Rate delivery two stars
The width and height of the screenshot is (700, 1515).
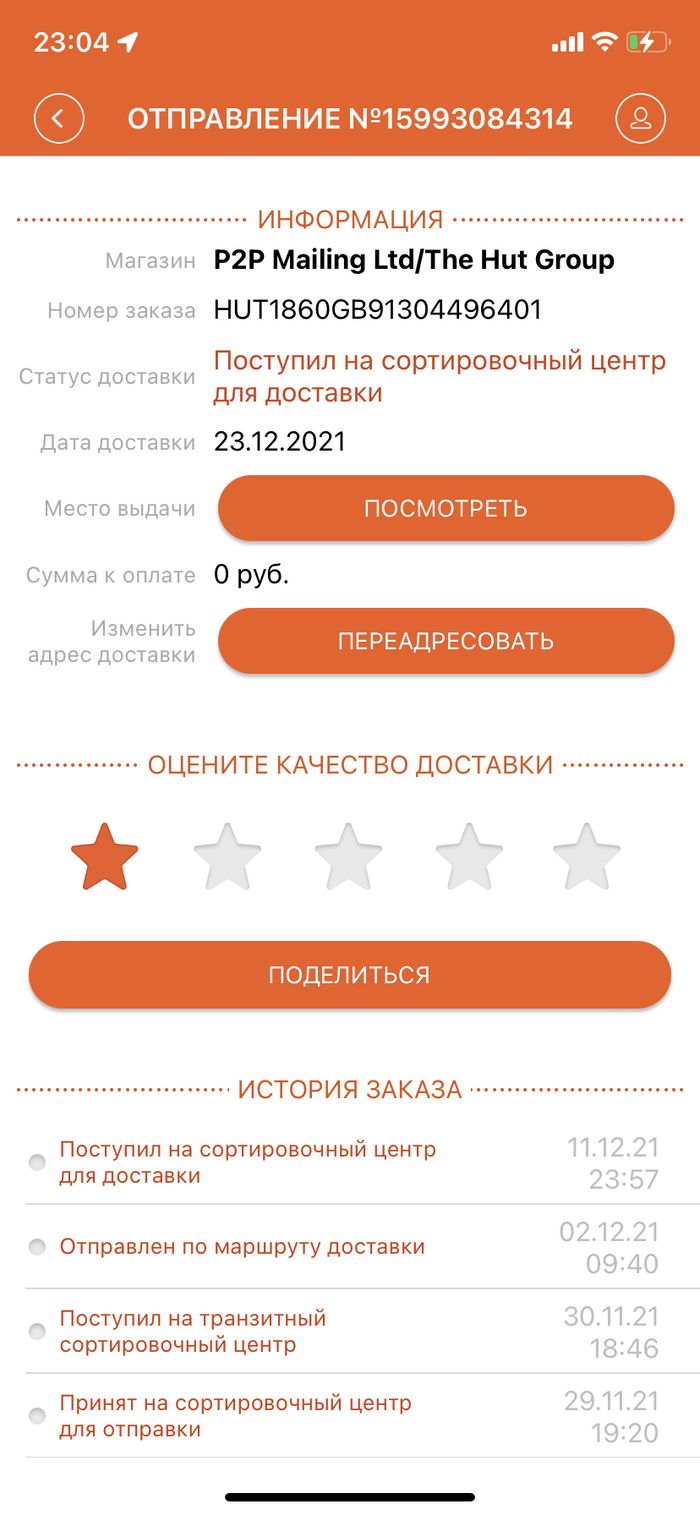[x=227, y=857]
